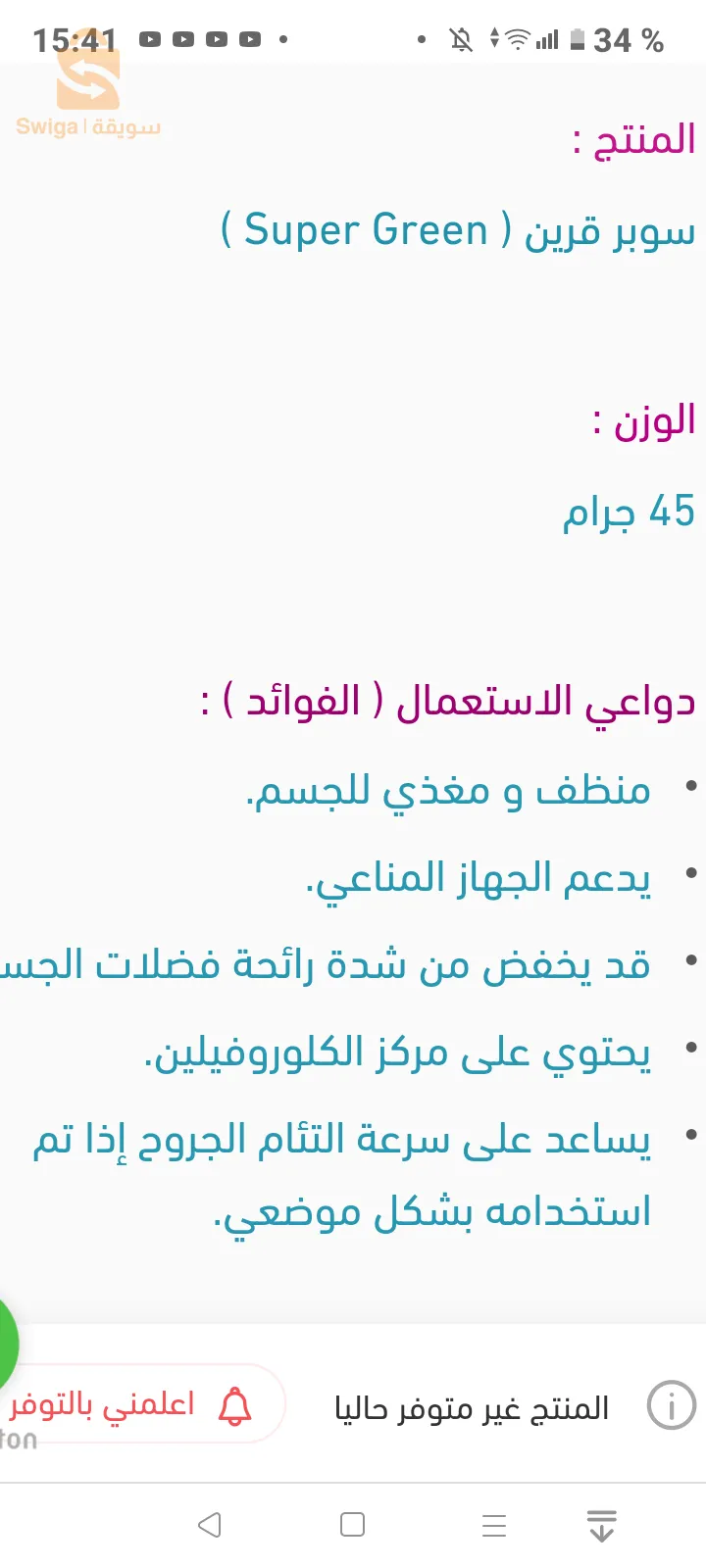Collapse the navigation bar with the double-chevron

pos(601,1525)
